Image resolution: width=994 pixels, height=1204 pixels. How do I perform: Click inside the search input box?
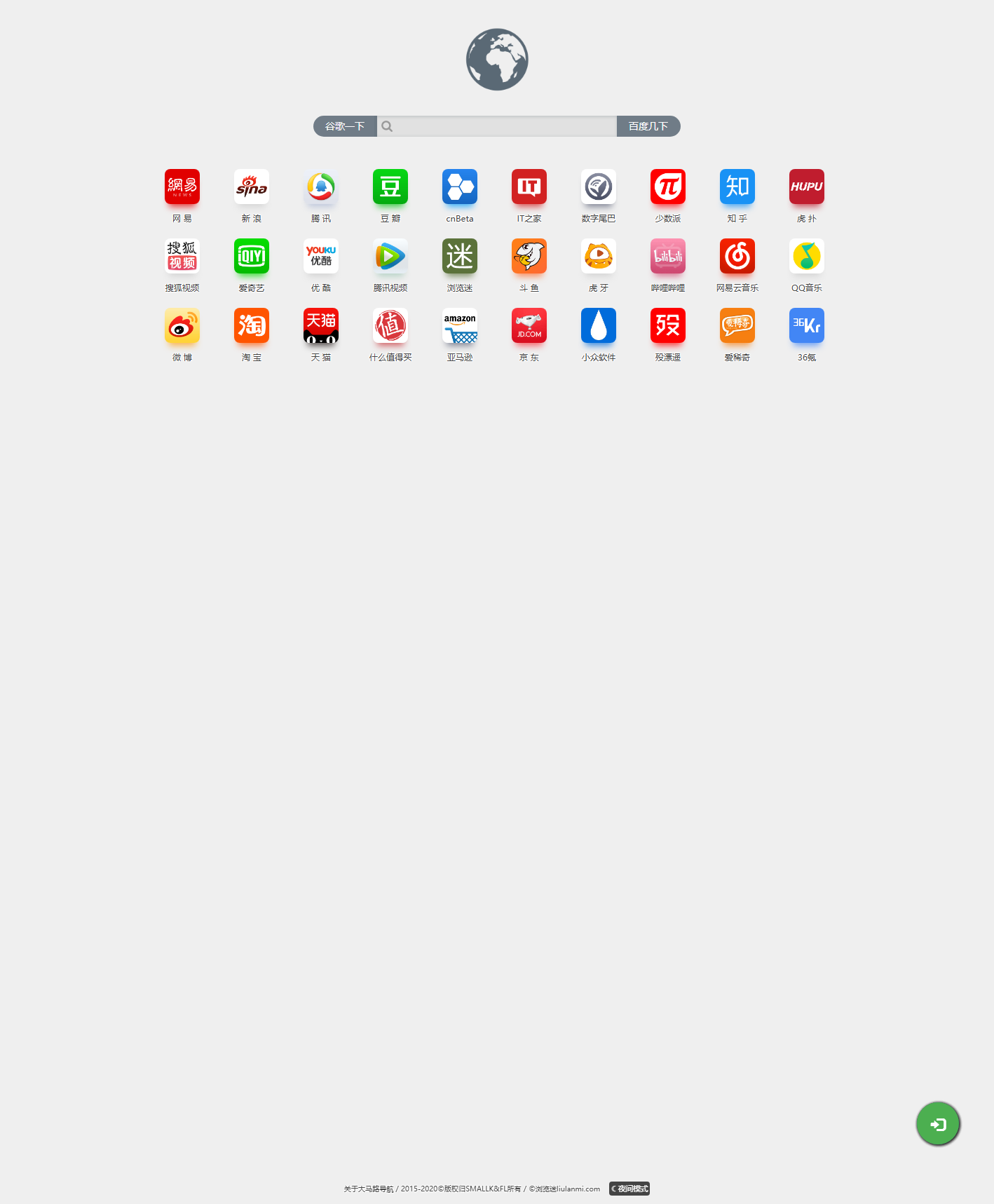coord(497,126)
